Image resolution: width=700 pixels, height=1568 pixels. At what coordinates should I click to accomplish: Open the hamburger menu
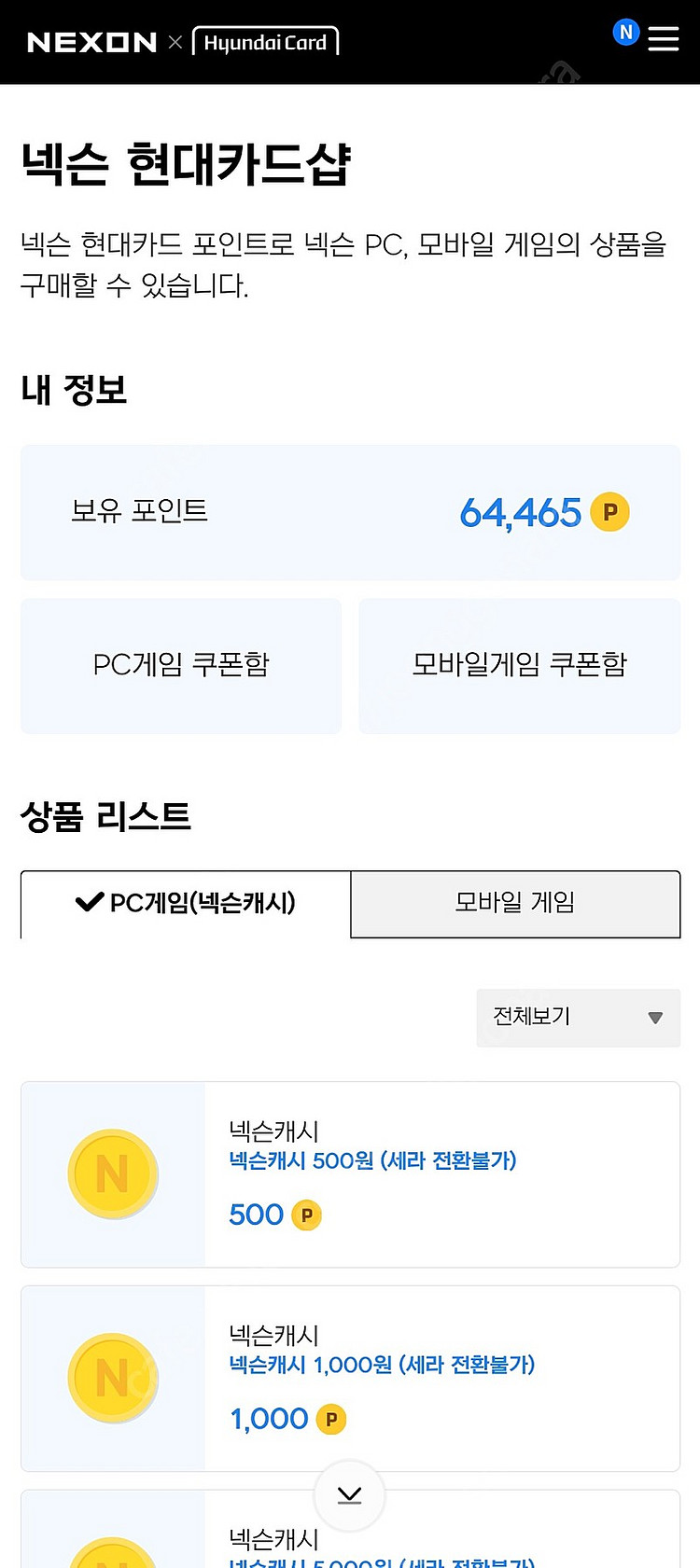(x=664, y=38)
